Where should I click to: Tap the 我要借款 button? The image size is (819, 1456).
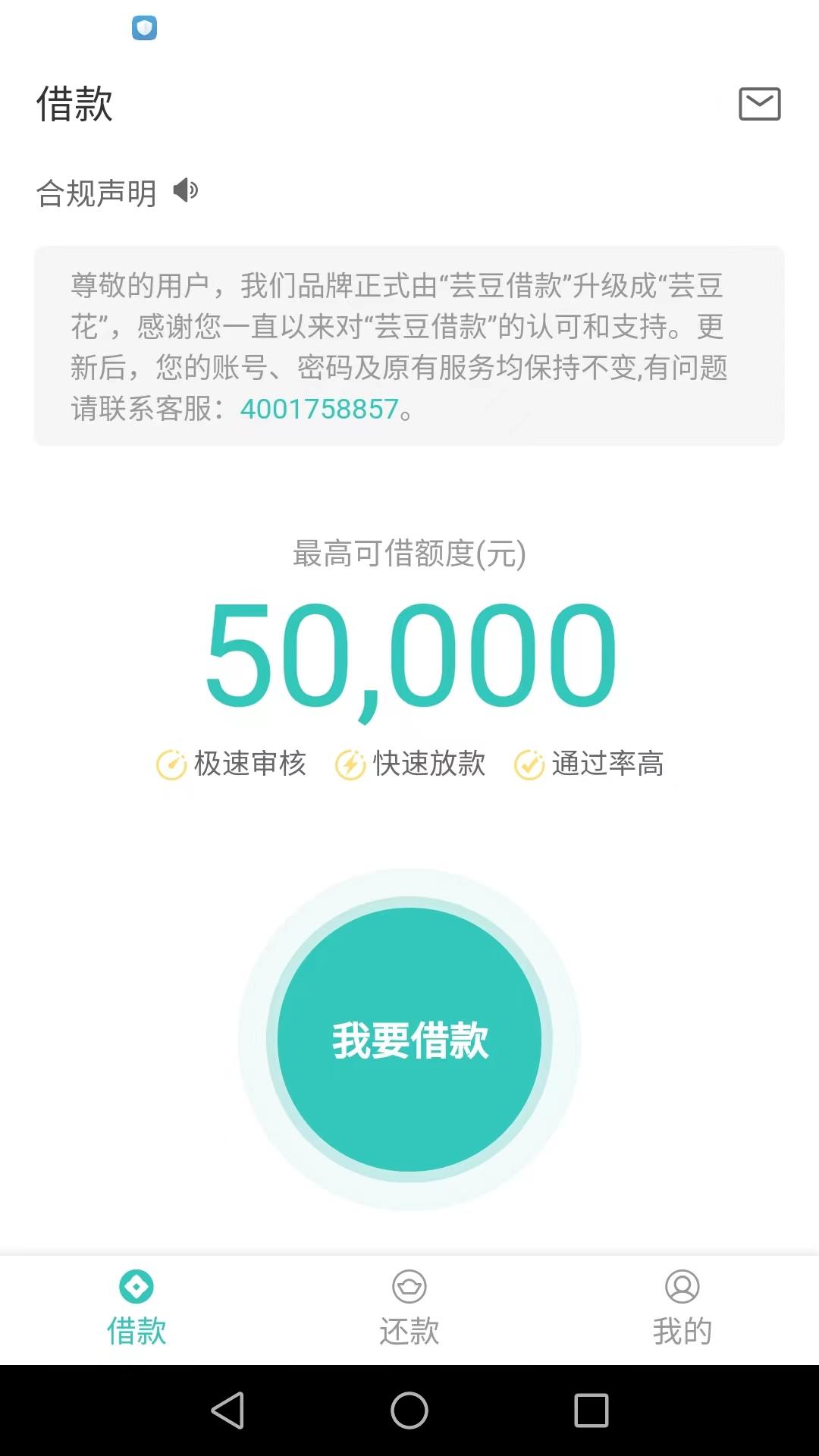pyautogui.click(x=409, y=1040)
